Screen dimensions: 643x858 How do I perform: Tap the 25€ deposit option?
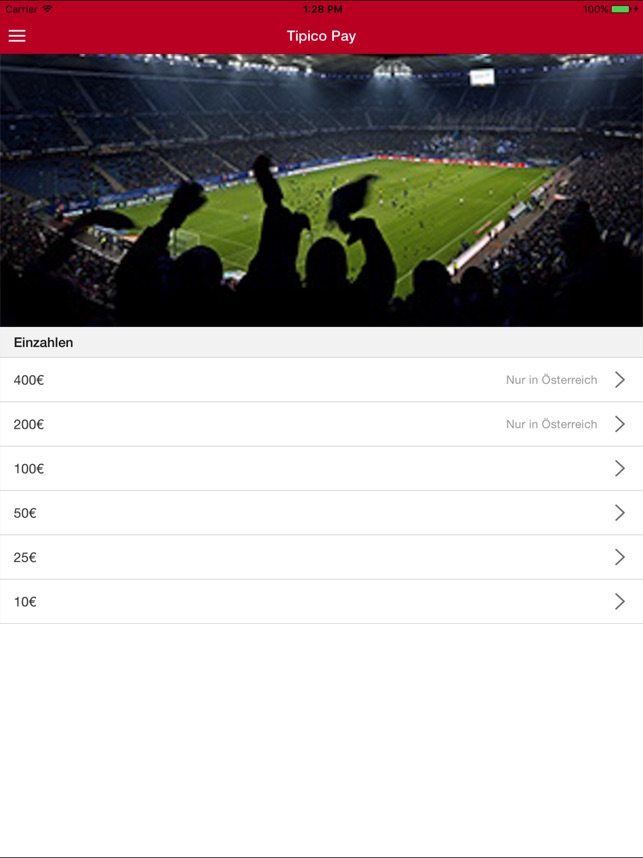coord(320,557)
